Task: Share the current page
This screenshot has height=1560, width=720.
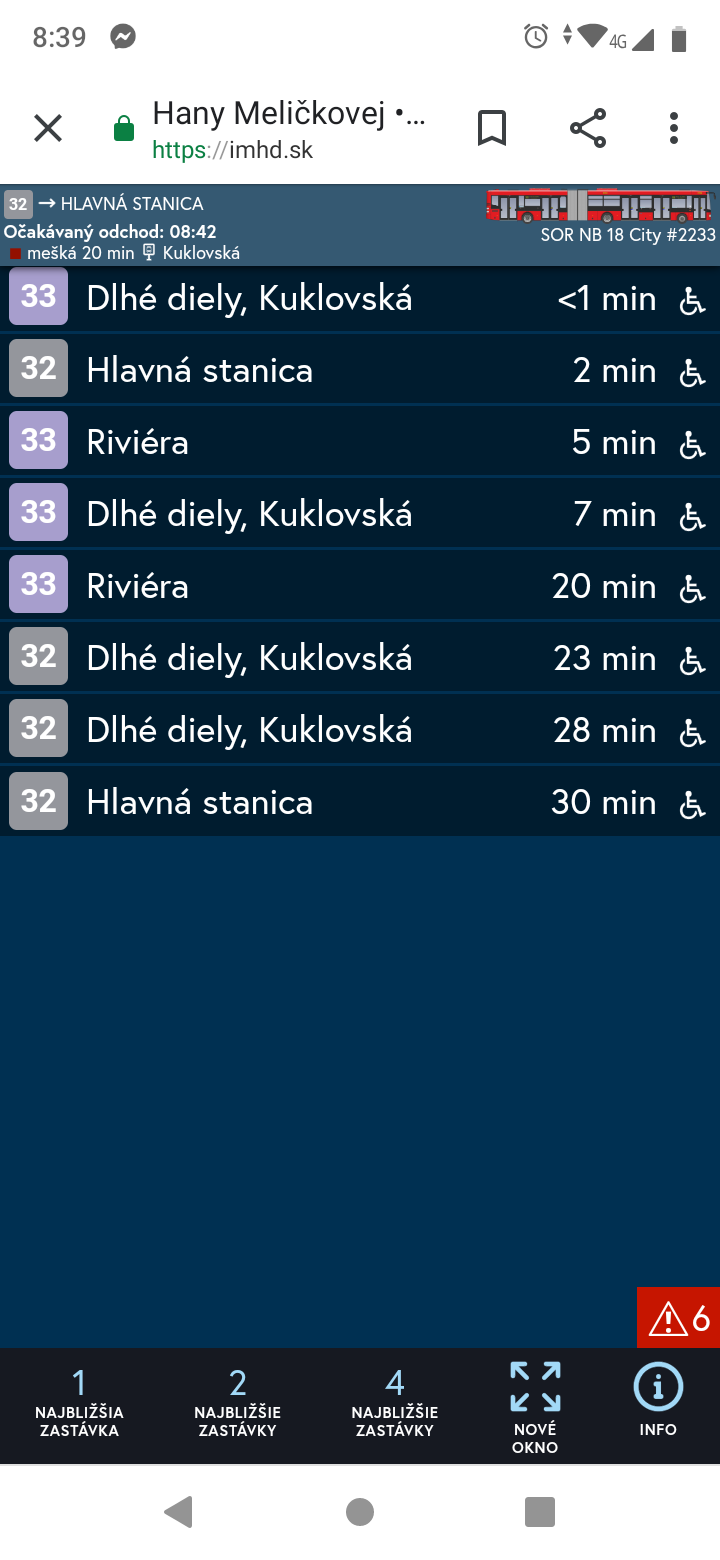Action: coord(588,128)
